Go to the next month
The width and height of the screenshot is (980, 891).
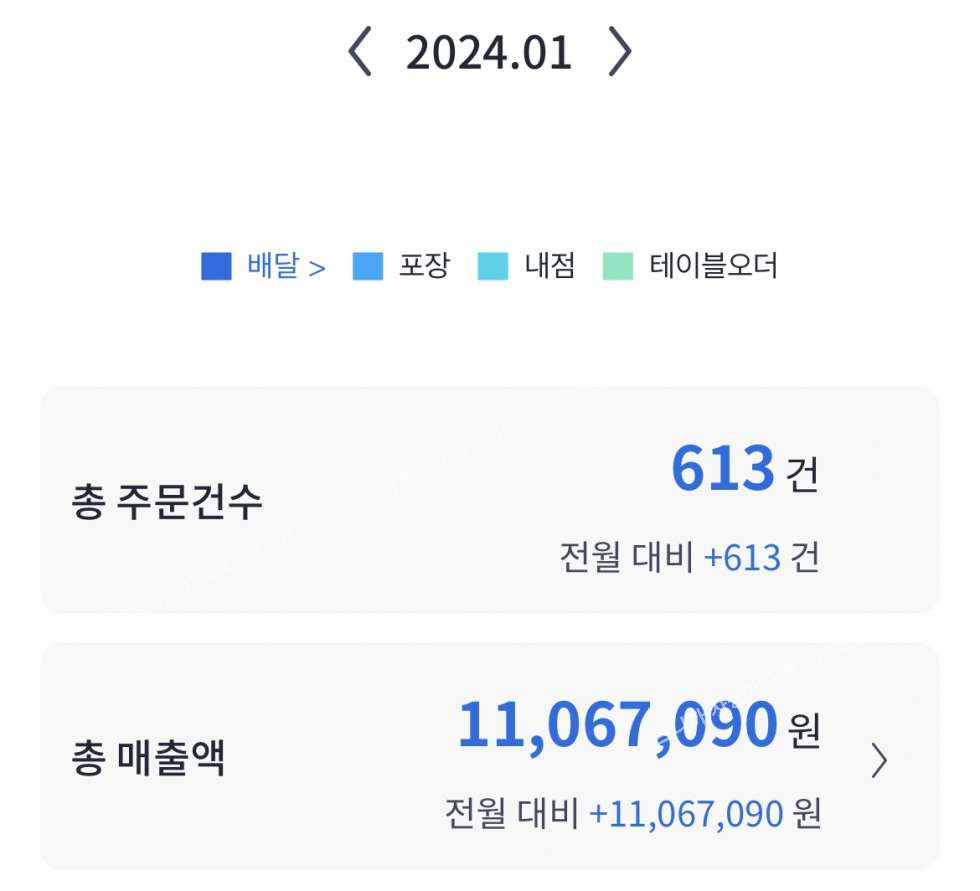pos(620,53)
